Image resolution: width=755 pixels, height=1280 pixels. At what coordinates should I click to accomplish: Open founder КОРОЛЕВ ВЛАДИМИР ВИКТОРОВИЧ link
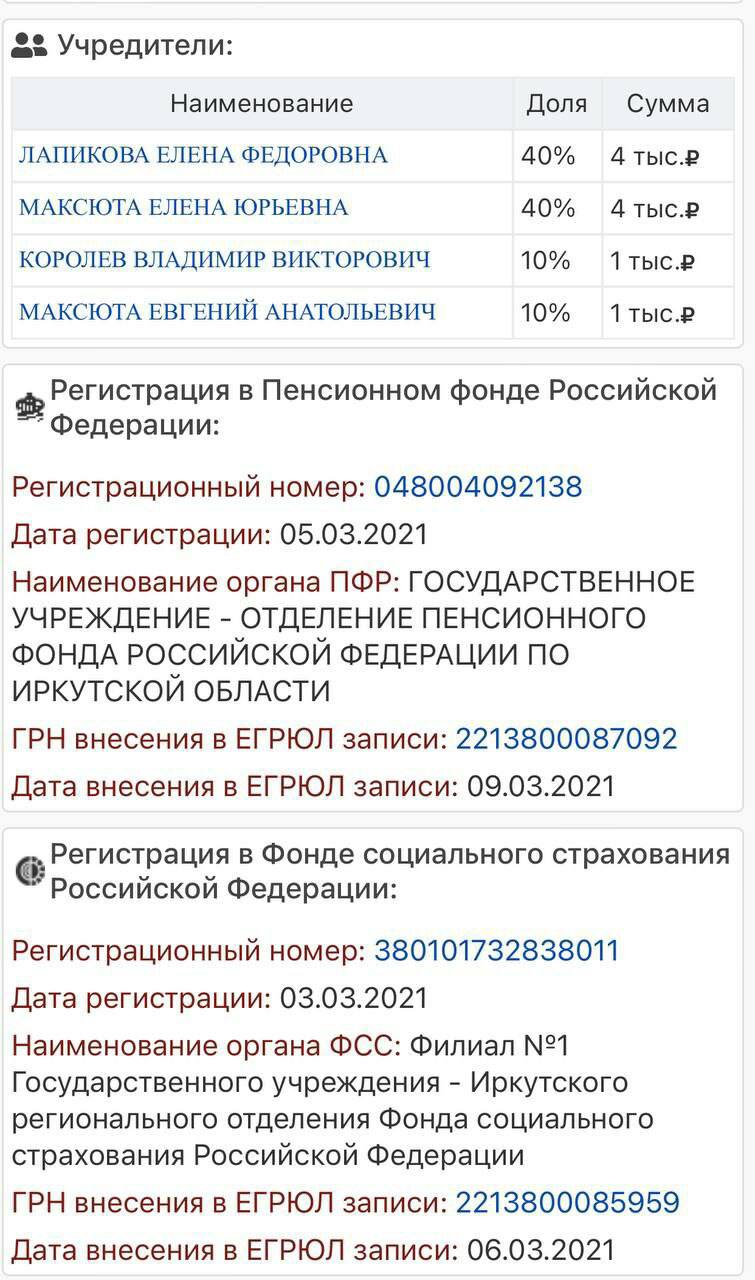click(x=225, y=260)
